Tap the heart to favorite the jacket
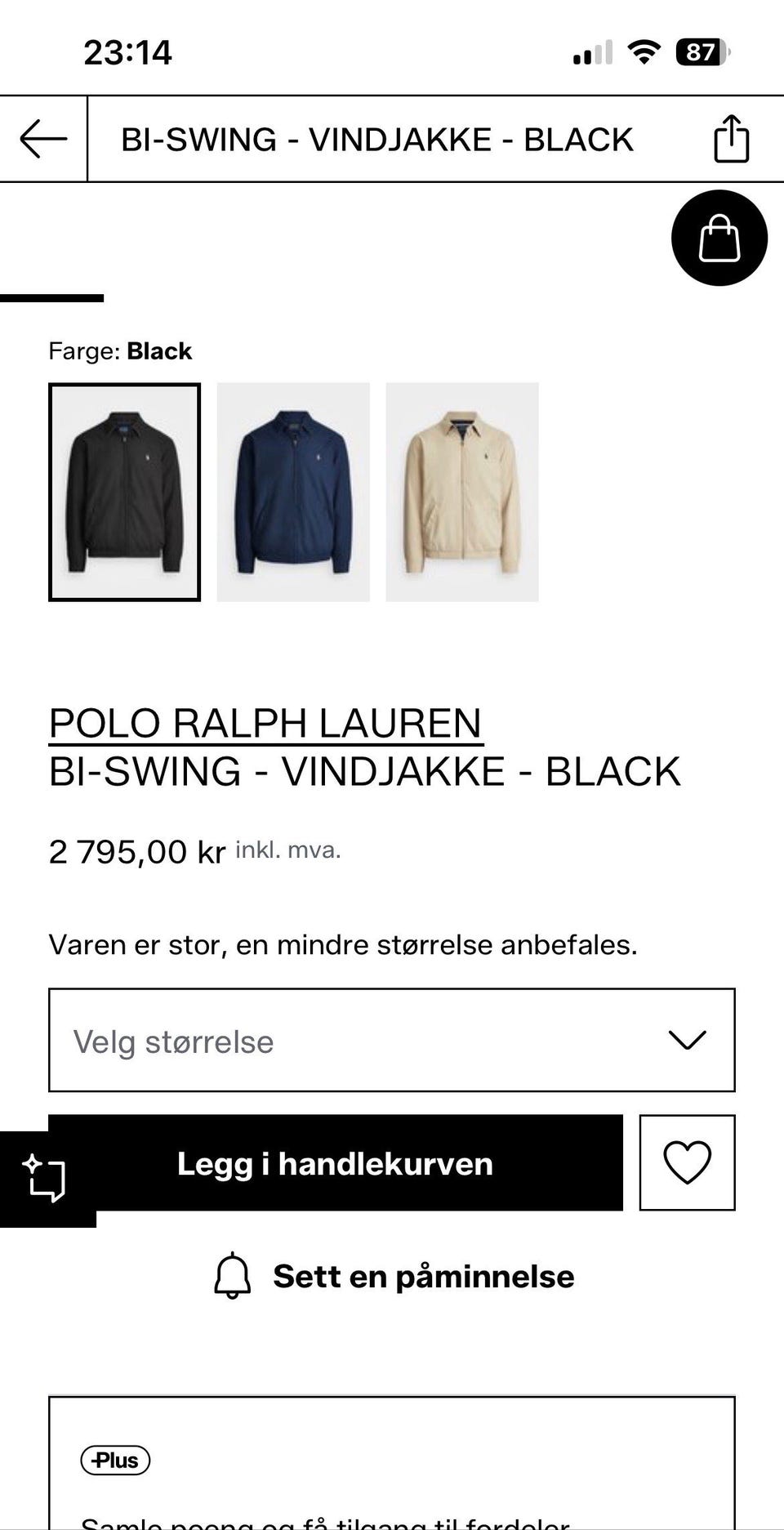 688,1163
